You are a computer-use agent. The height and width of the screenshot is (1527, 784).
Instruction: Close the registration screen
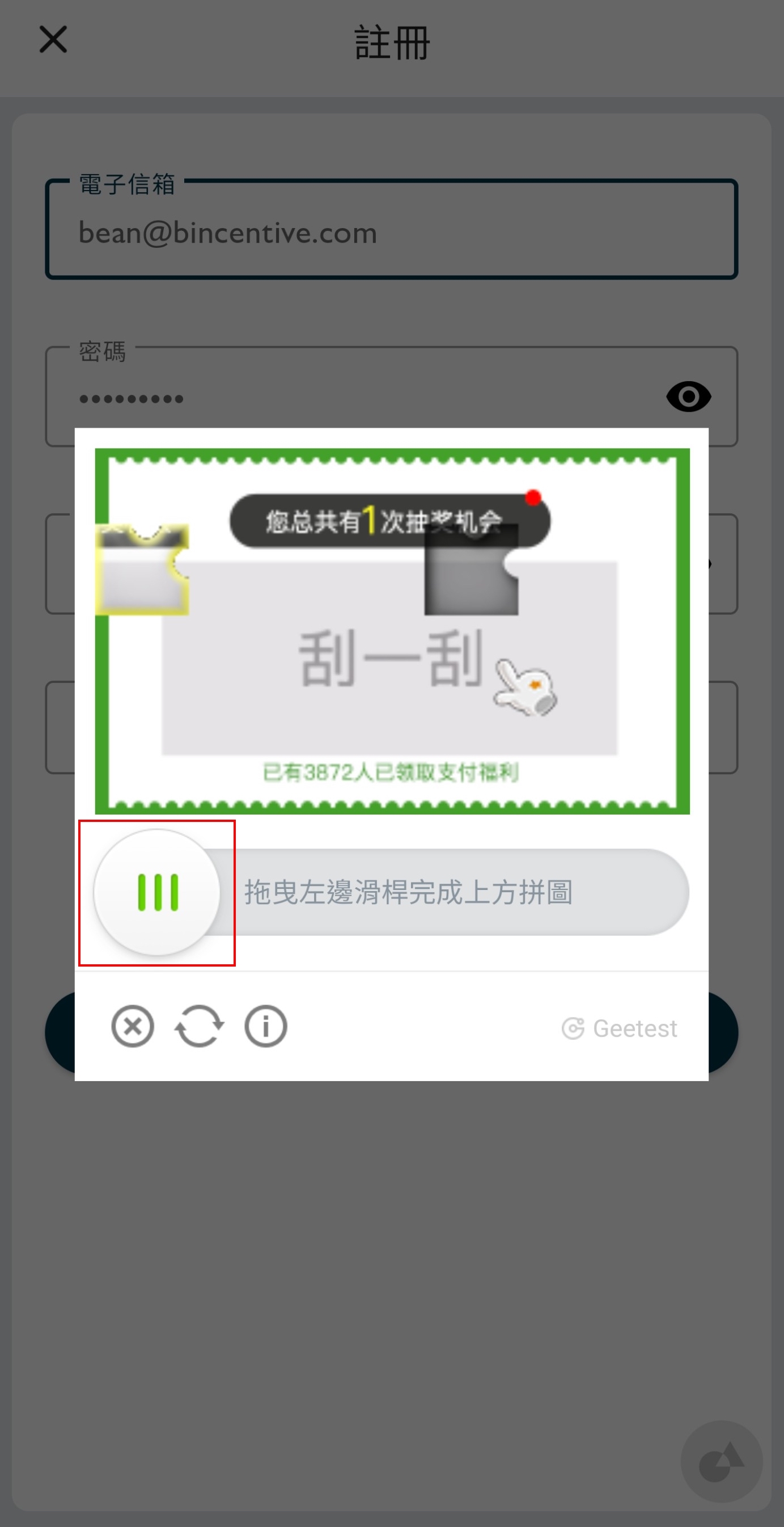click(x=53, y=40)
